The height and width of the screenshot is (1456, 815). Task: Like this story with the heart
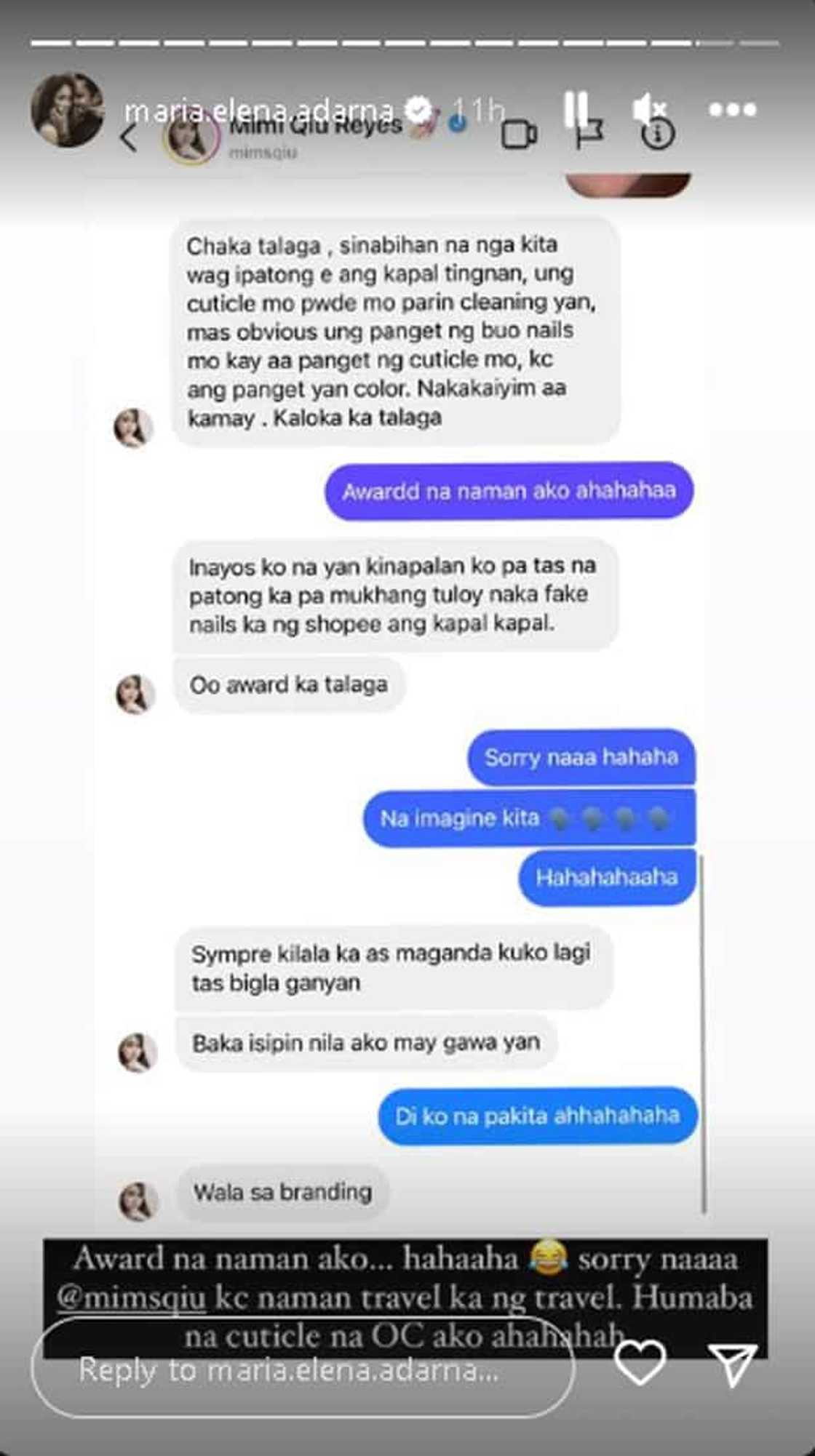coord(640,1363)
